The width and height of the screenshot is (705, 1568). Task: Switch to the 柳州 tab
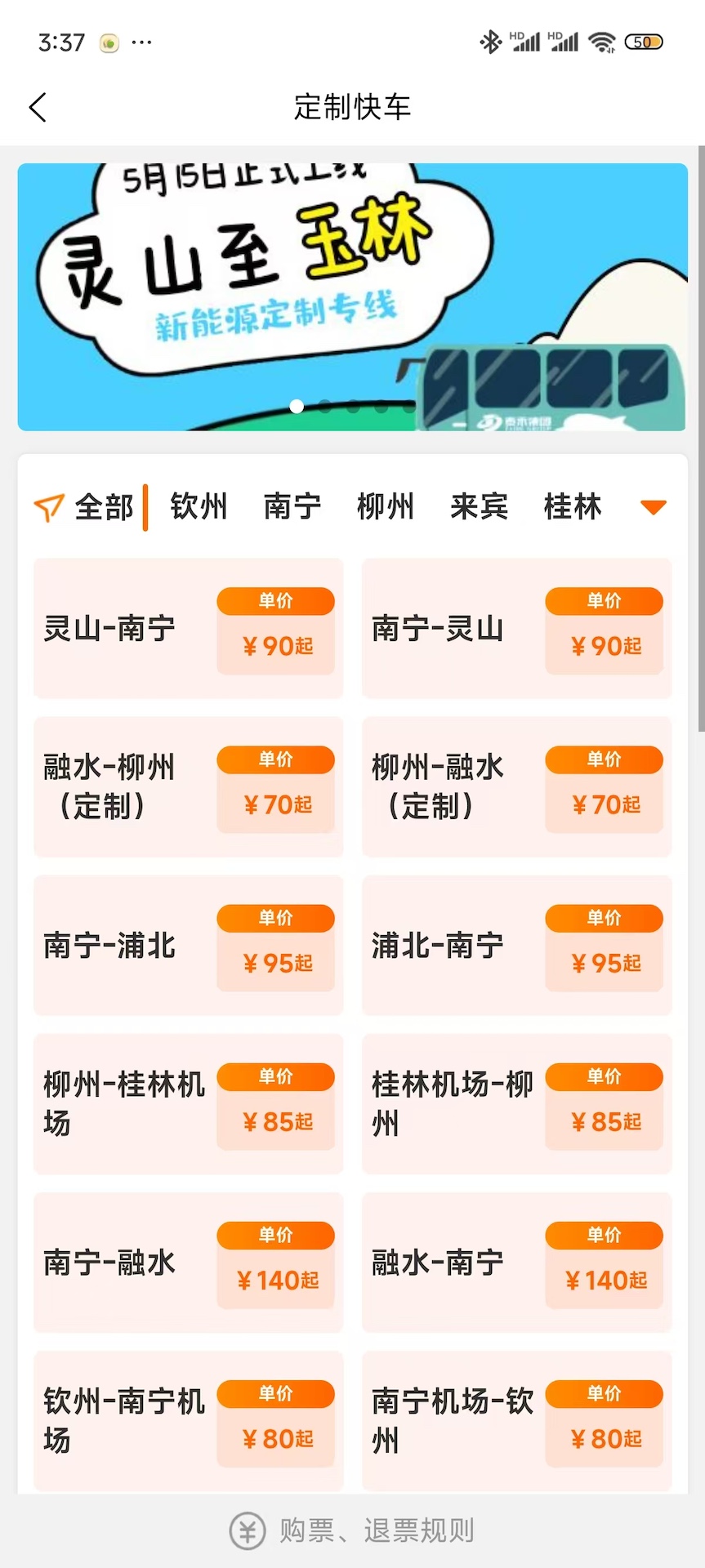pyautogui.click(x=385, y=506)
